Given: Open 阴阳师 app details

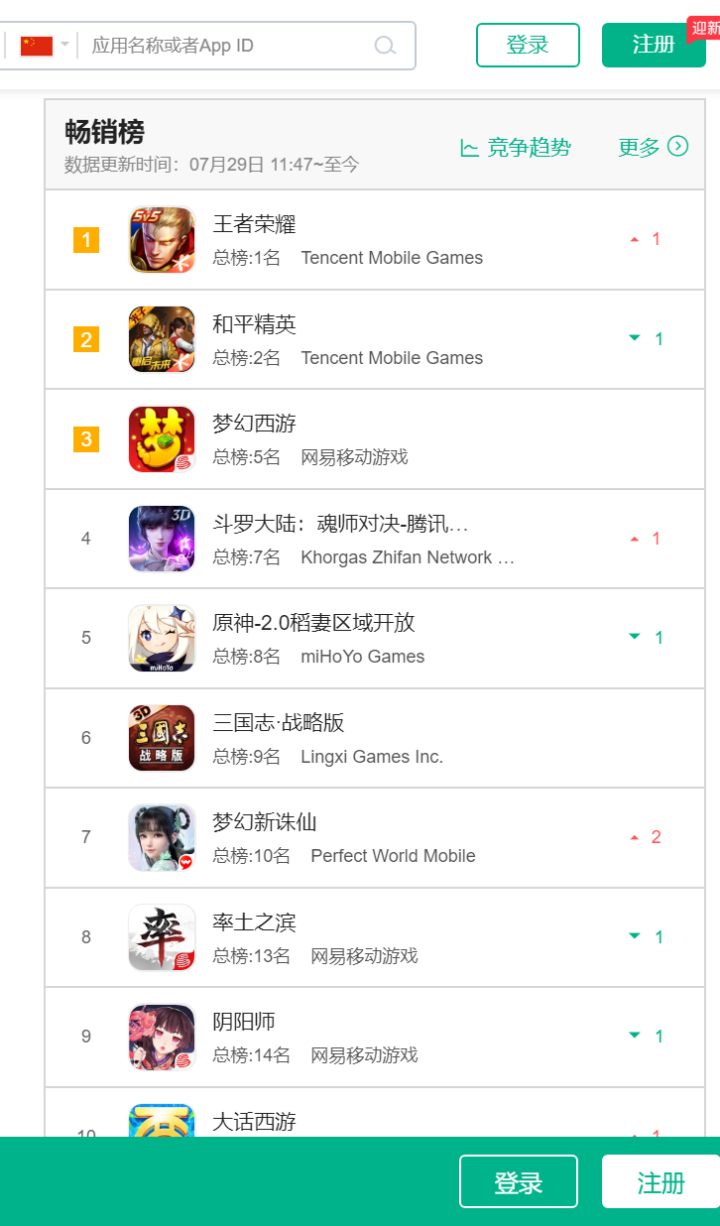Looking at the screenshot, I should [244, 1022].
